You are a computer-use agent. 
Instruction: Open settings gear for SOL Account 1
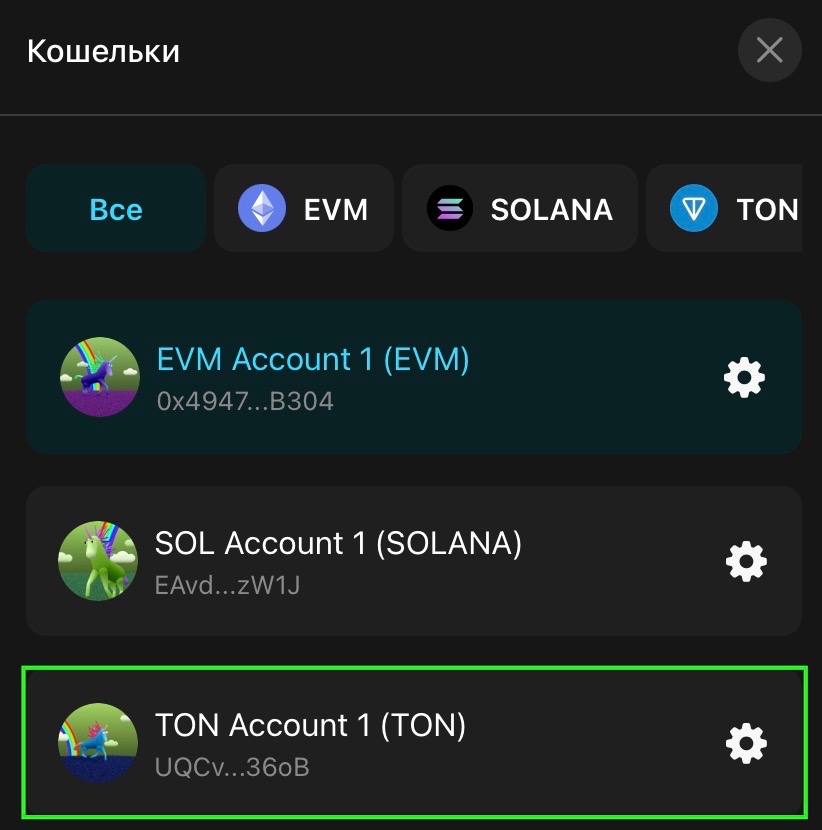[x=745, y=562]
